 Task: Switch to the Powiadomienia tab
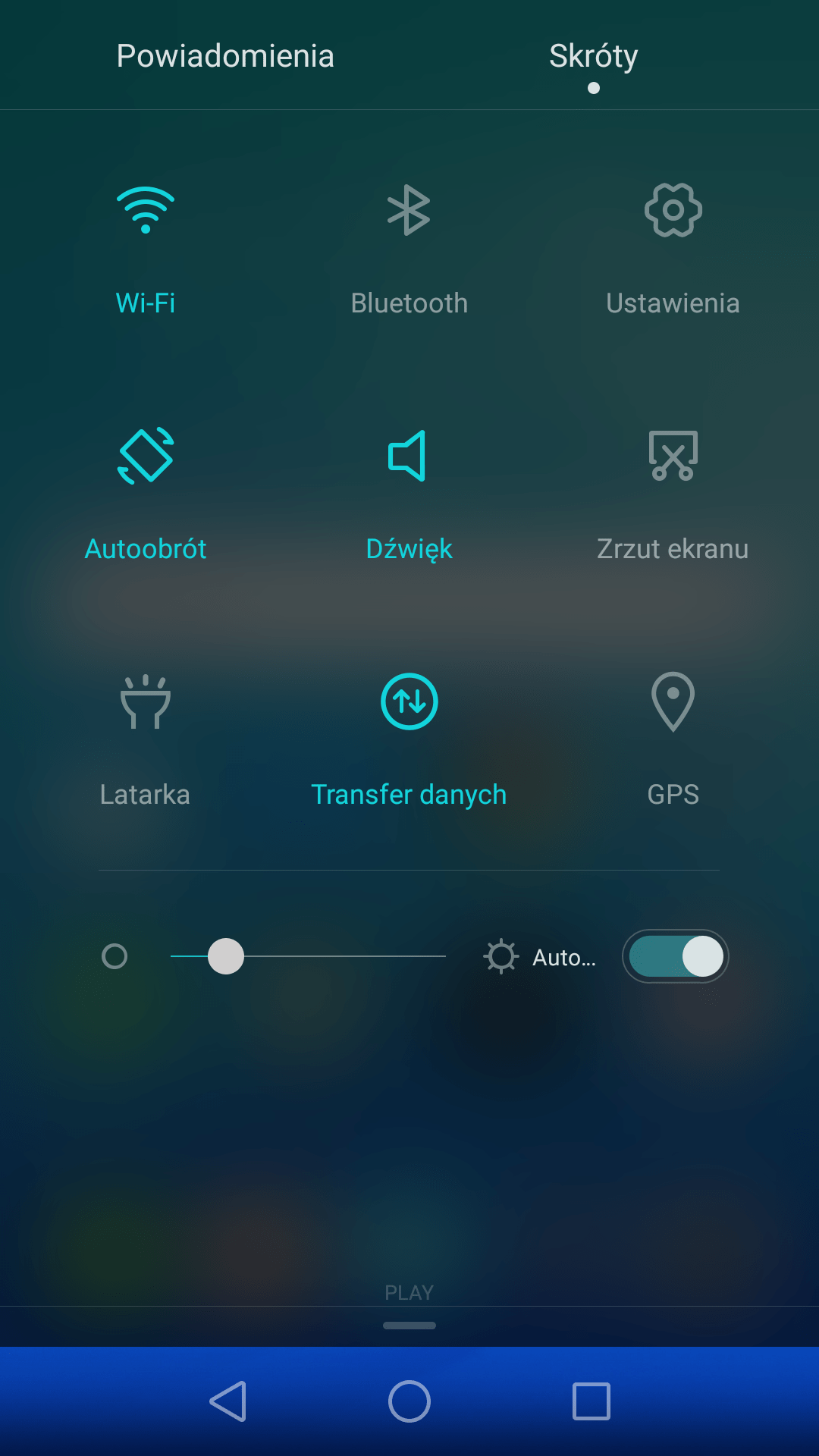point(225,56)
